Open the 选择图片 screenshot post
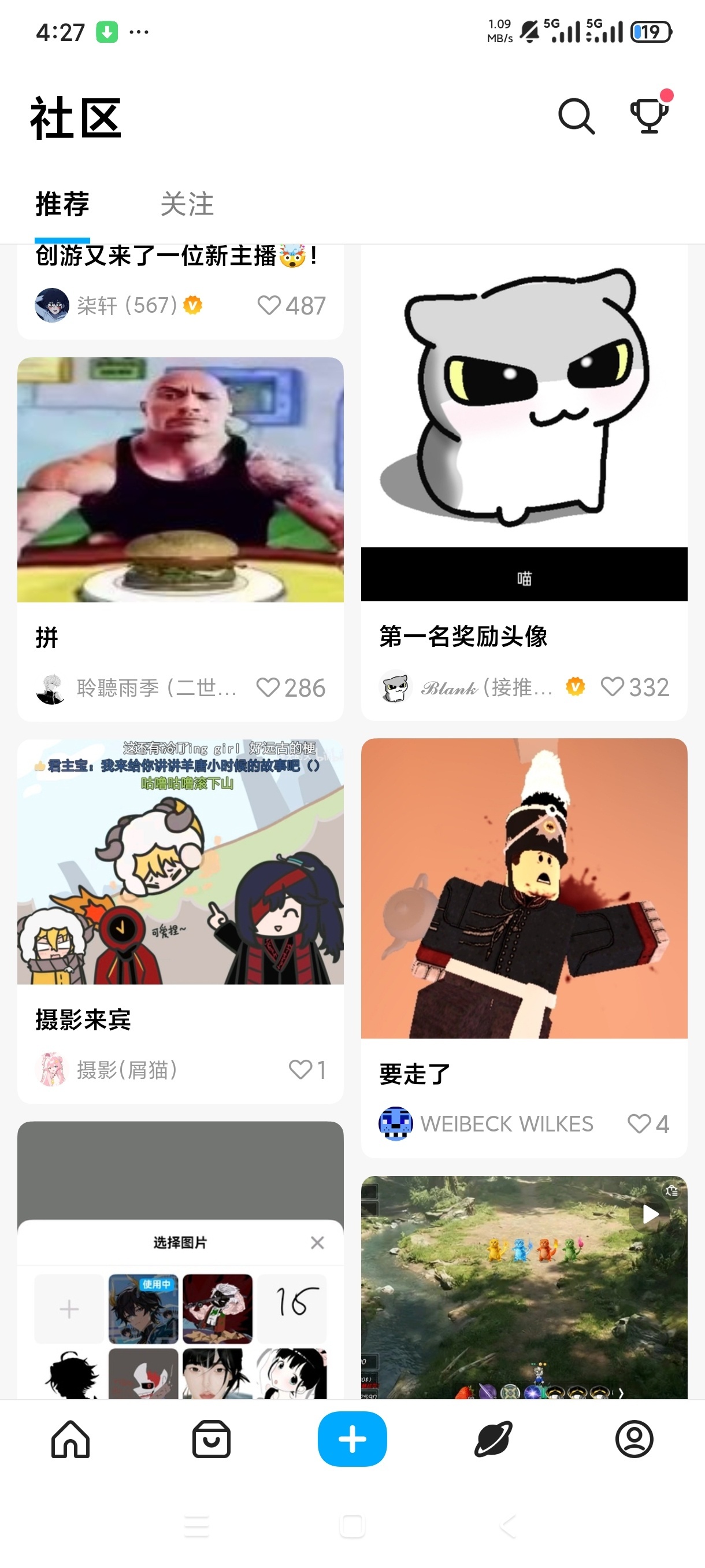This screenshot has height=1568, width=705. tap(180, 1260)
